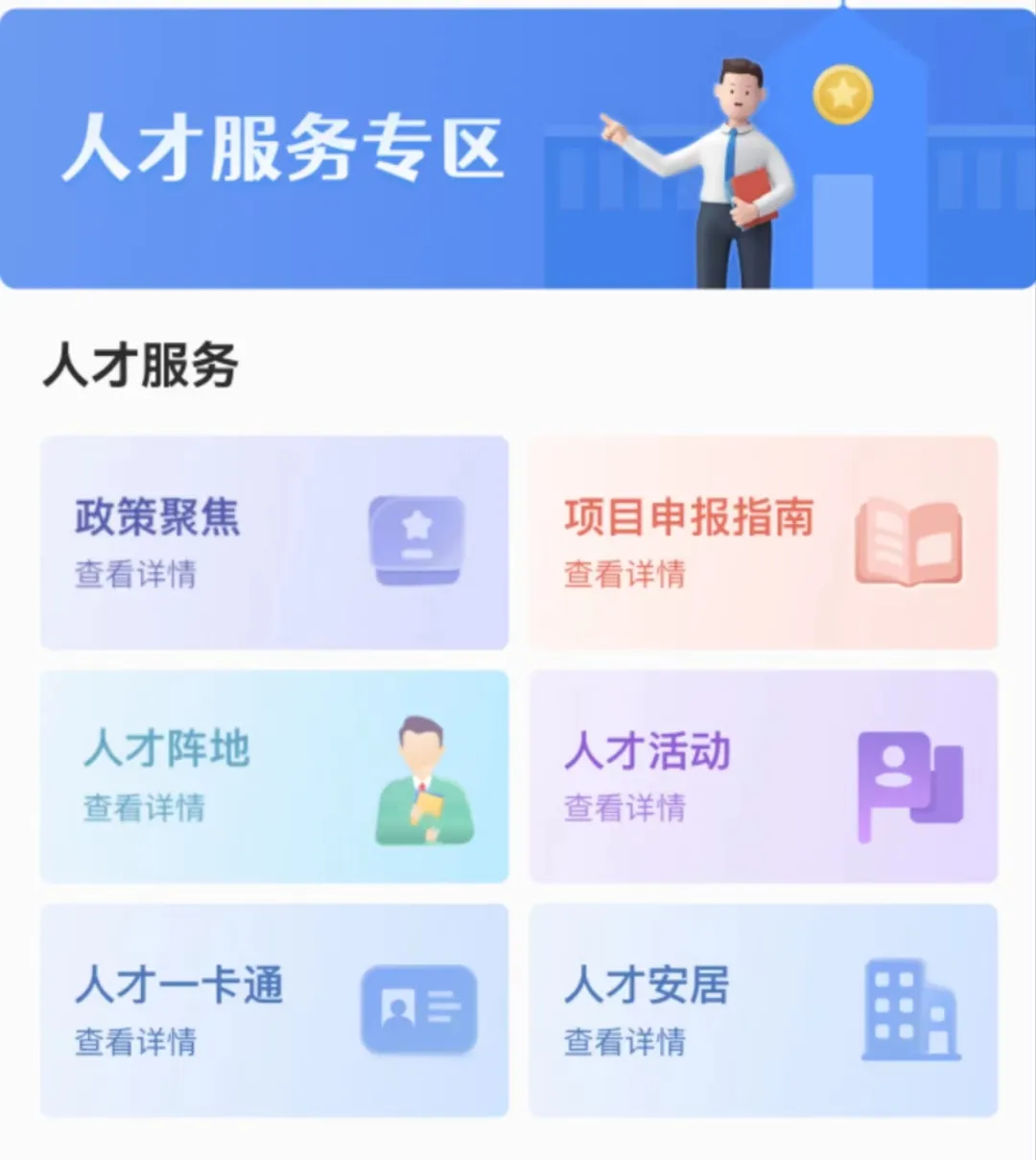Open the 人才活动 card

[764, 777]
